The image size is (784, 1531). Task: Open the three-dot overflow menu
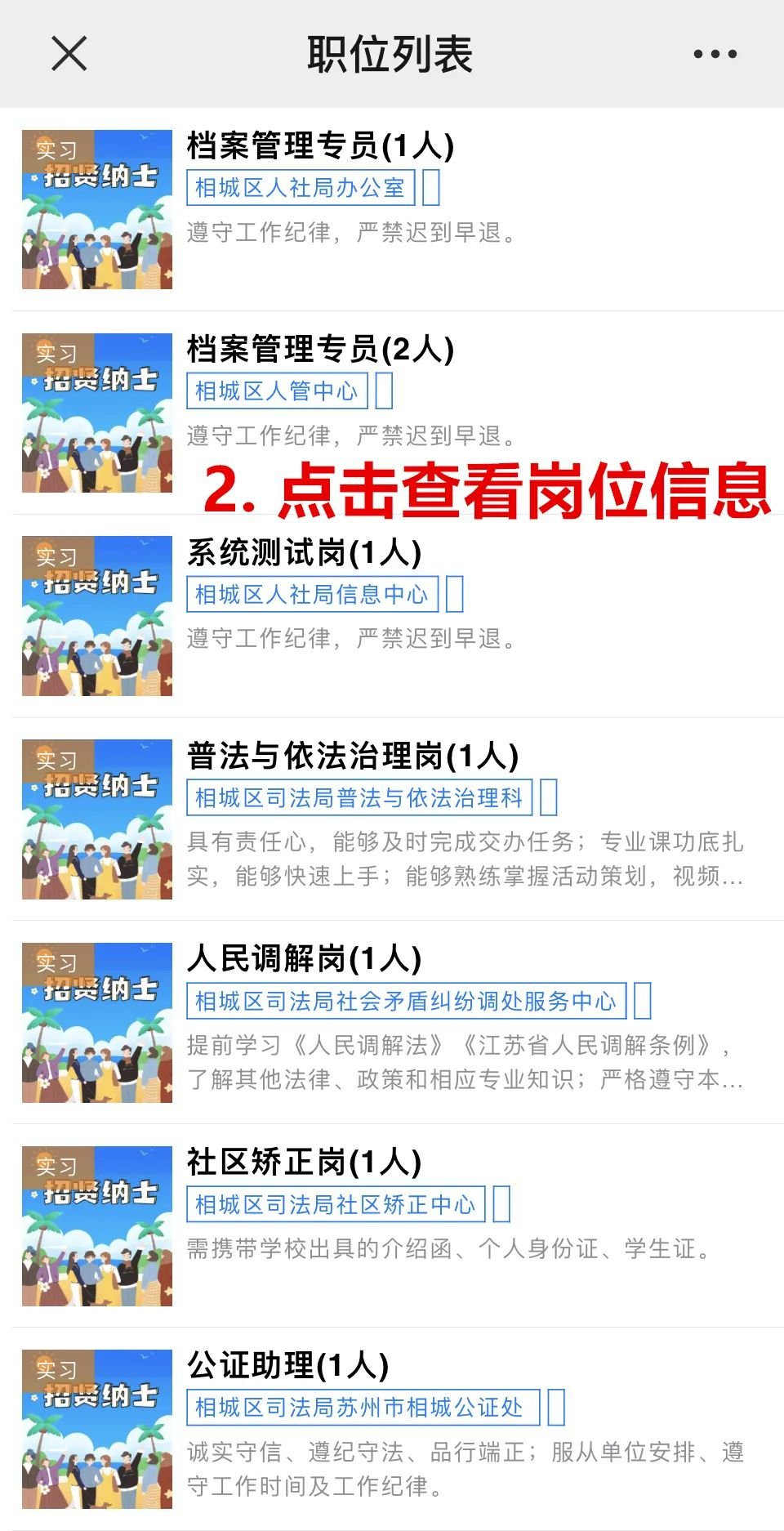[x=715, y=54]
